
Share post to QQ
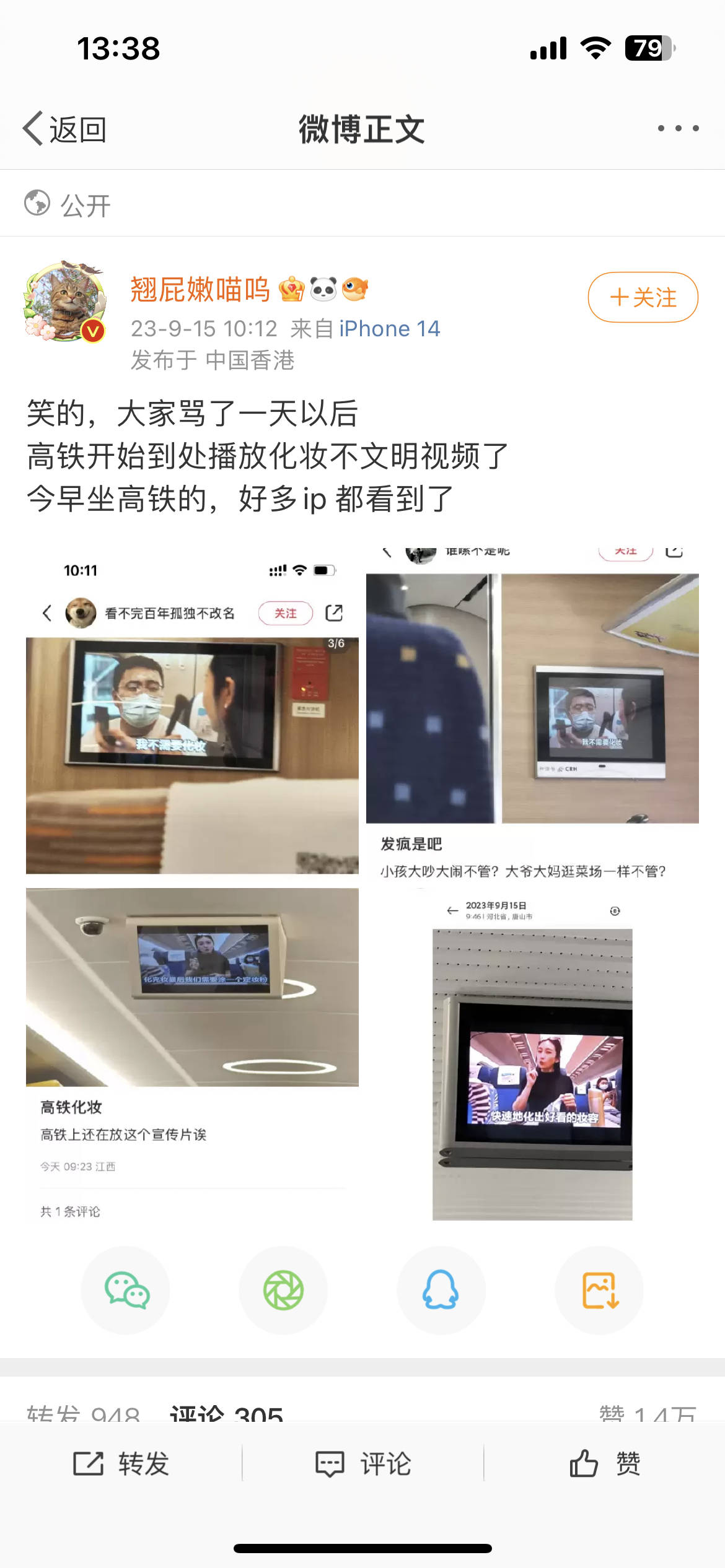(x=441, y=1290)
